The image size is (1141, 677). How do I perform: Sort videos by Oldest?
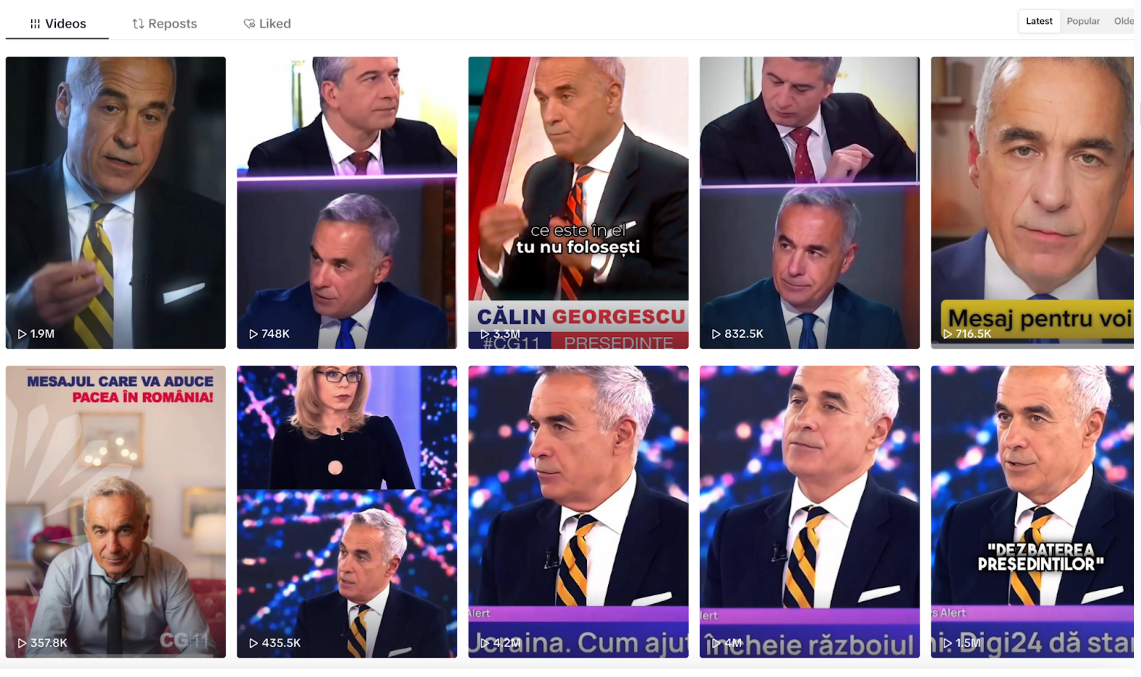pyautogui.click(x=1124, y=21)
